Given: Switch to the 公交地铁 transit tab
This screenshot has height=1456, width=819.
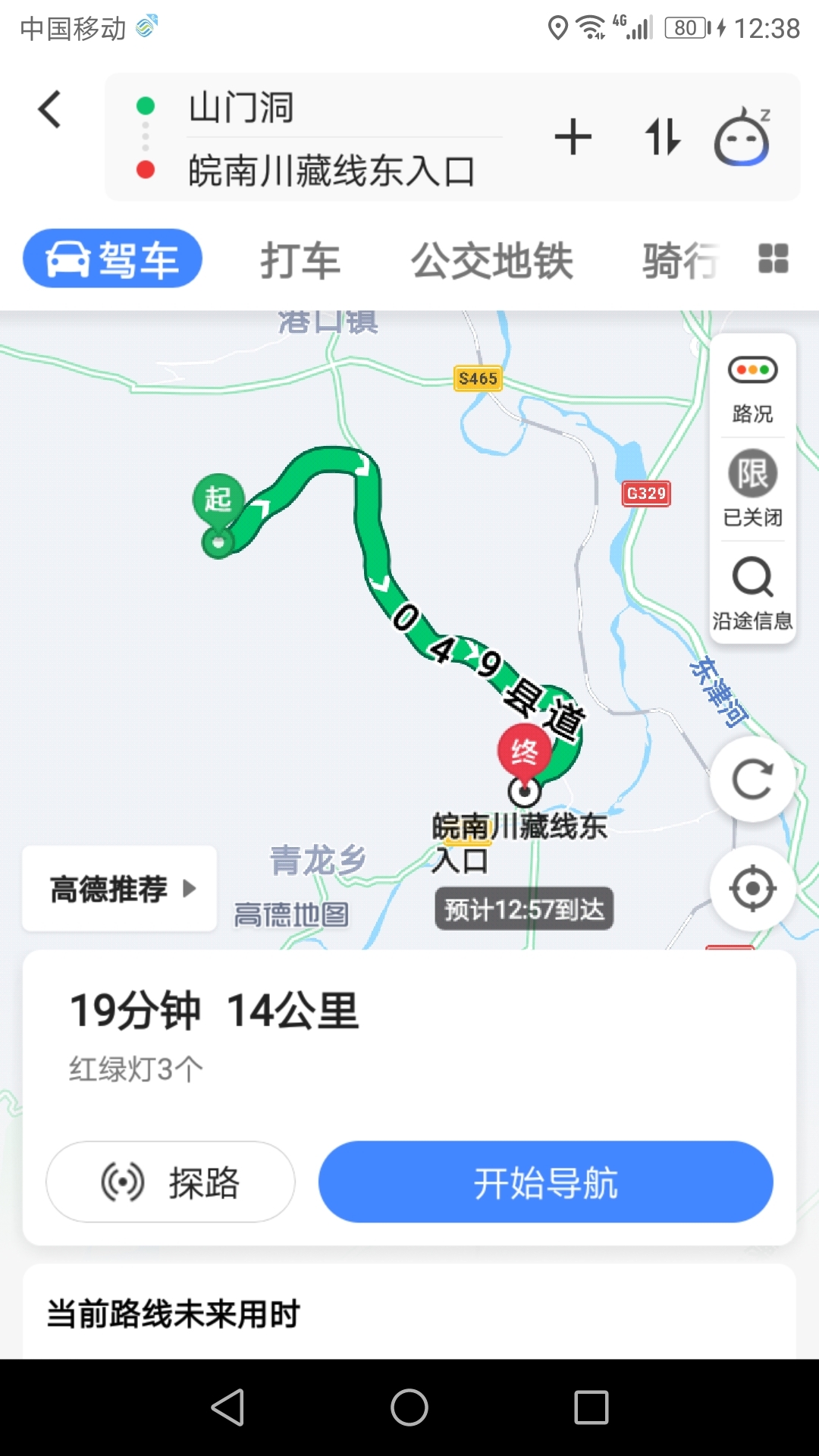Looking at the screenshot, I should pyautogui.click(x=491, y=260).
